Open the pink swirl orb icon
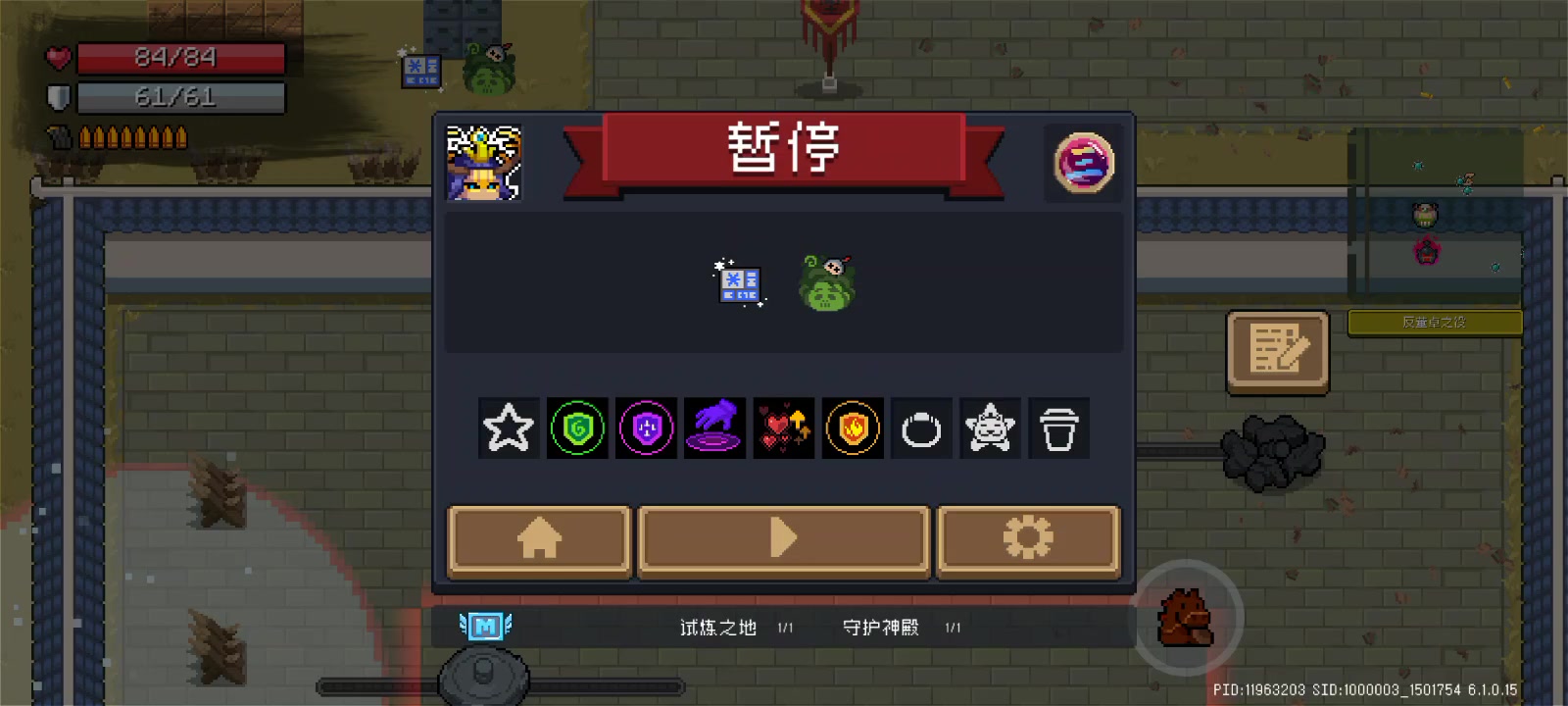 [x=1083, y=163]
